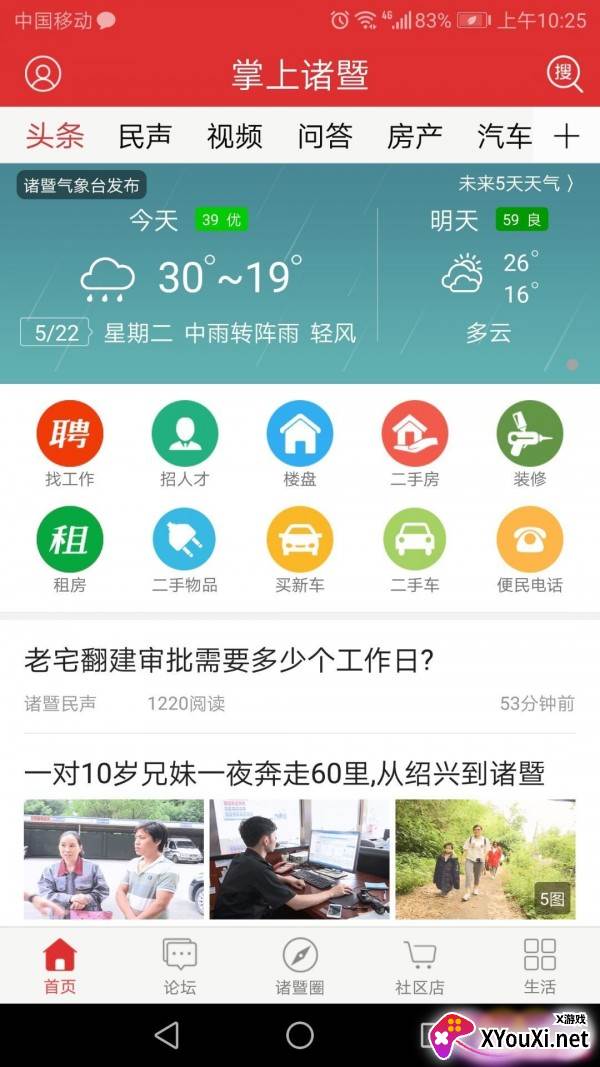600x1067 pixels.
Task: Switch to the 民声 tab
Action: point(145,136)
